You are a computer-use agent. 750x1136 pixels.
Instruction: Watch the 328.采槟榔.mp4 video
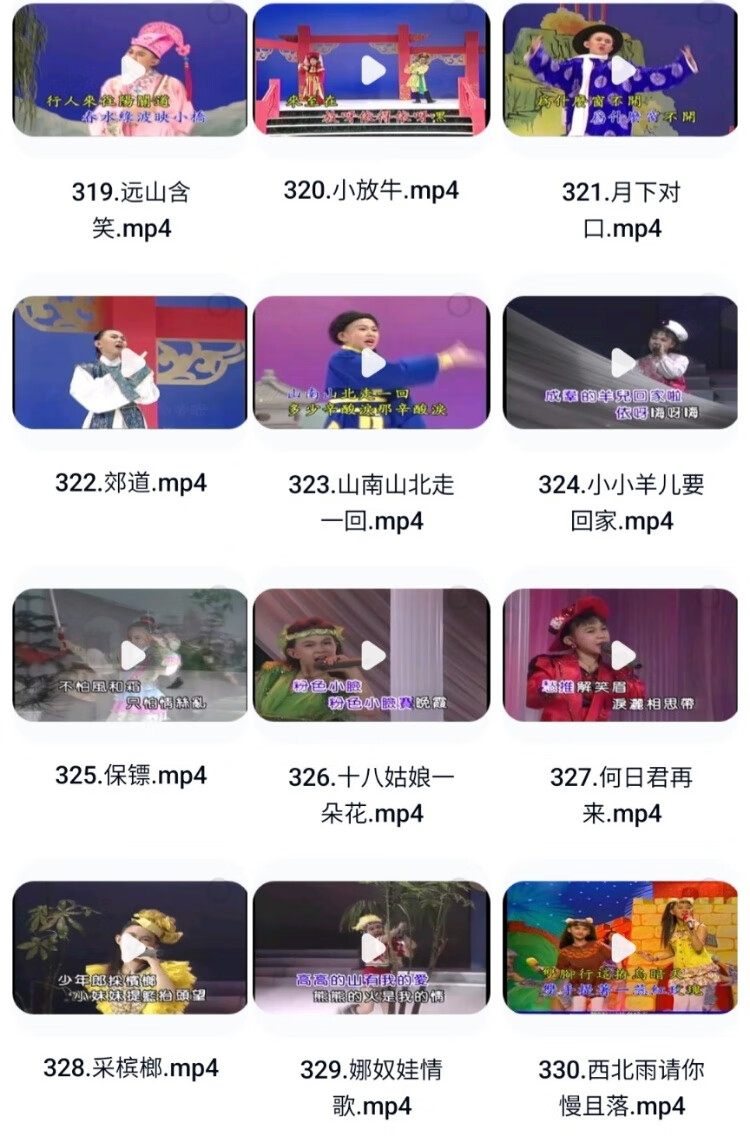click(x=130, y=947)
